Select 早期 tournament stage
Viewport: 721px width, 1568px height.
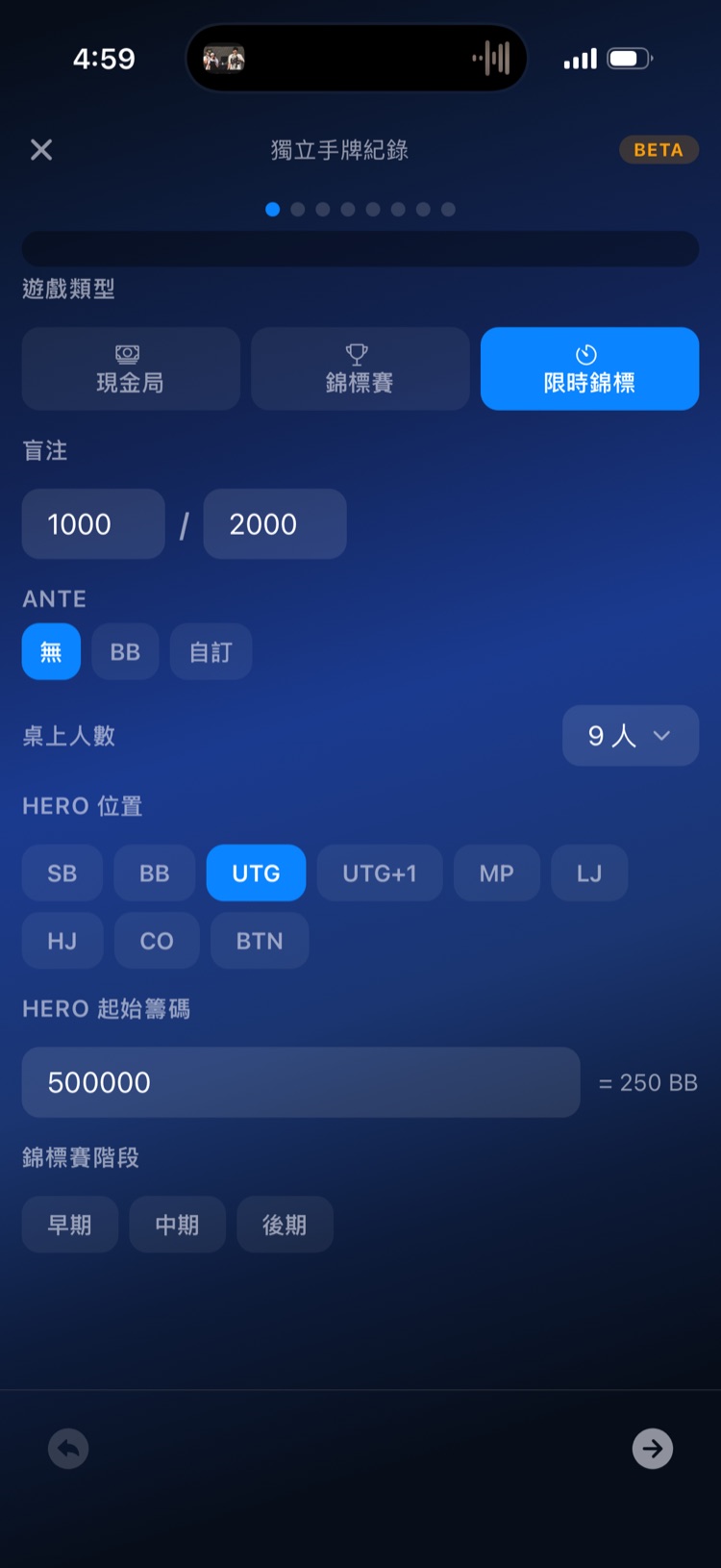(70, 1225)
